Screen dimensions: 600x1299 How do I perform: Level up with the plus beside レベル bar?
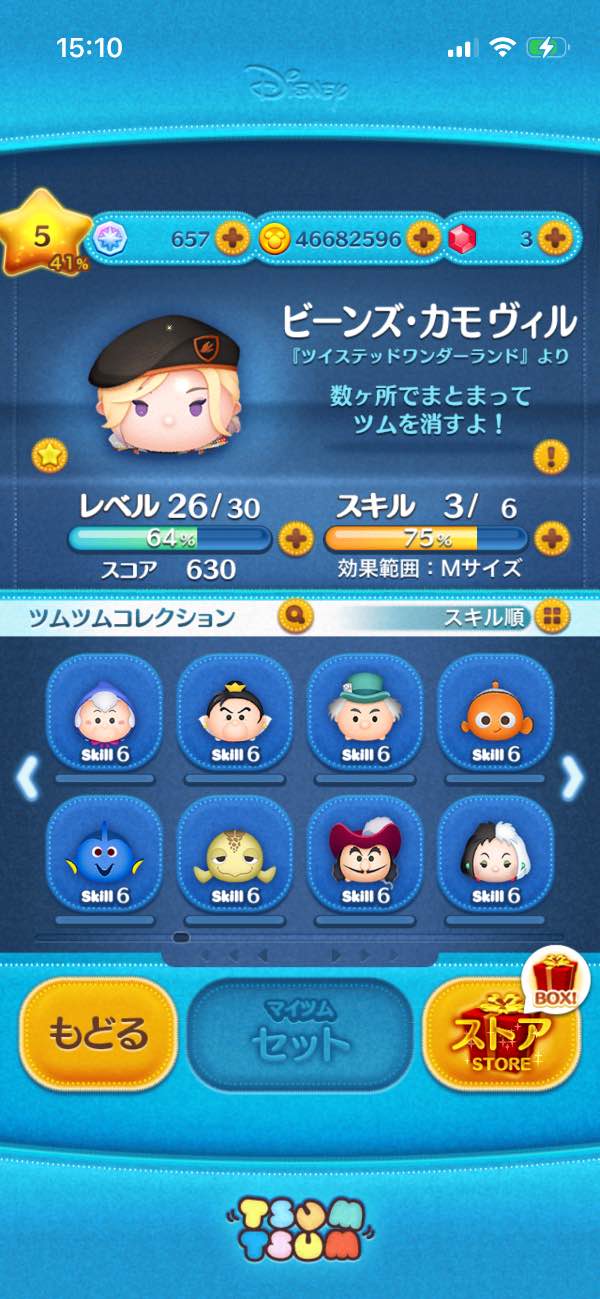[295, 540]
